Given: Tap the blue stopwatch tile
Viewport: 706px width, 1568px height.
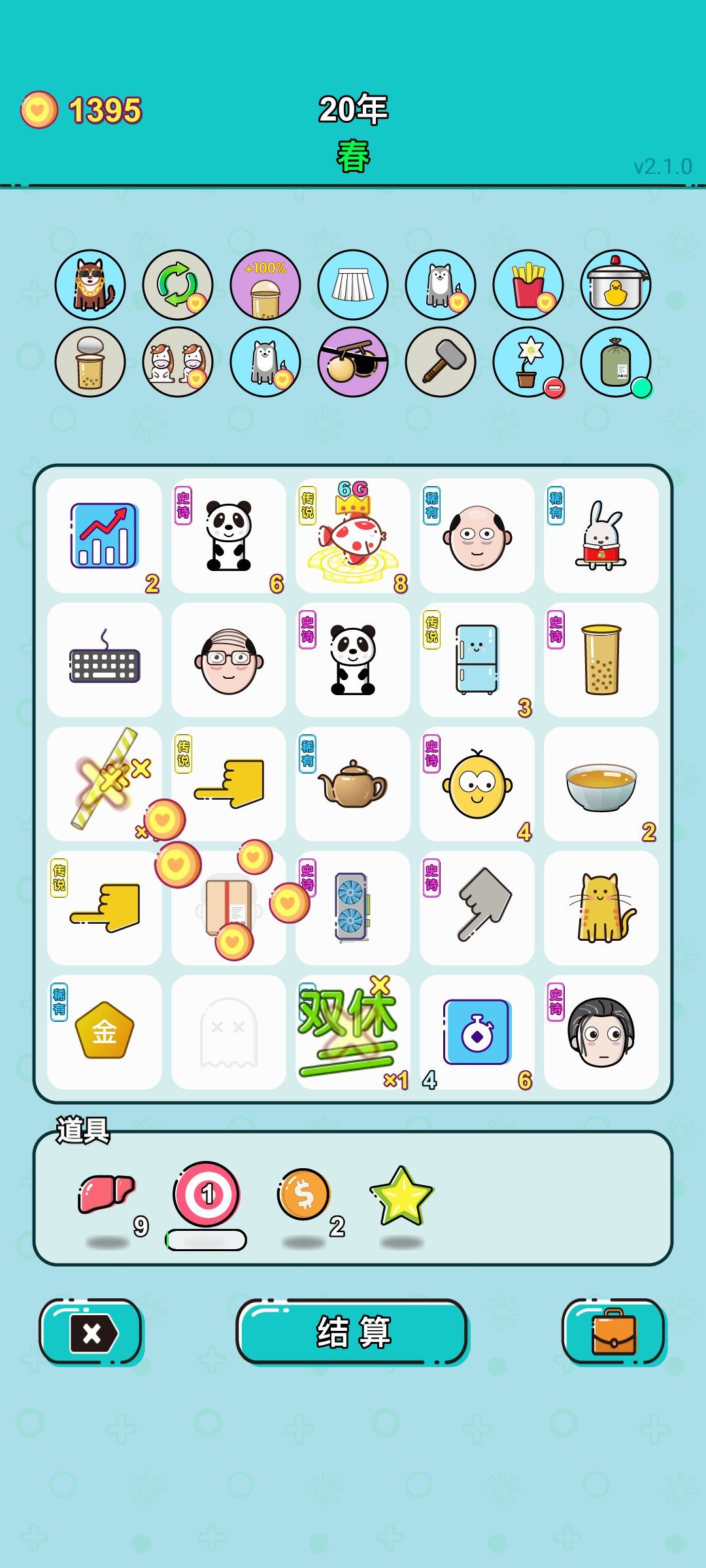Looking at the screenshot, I should coord(477,1032).
